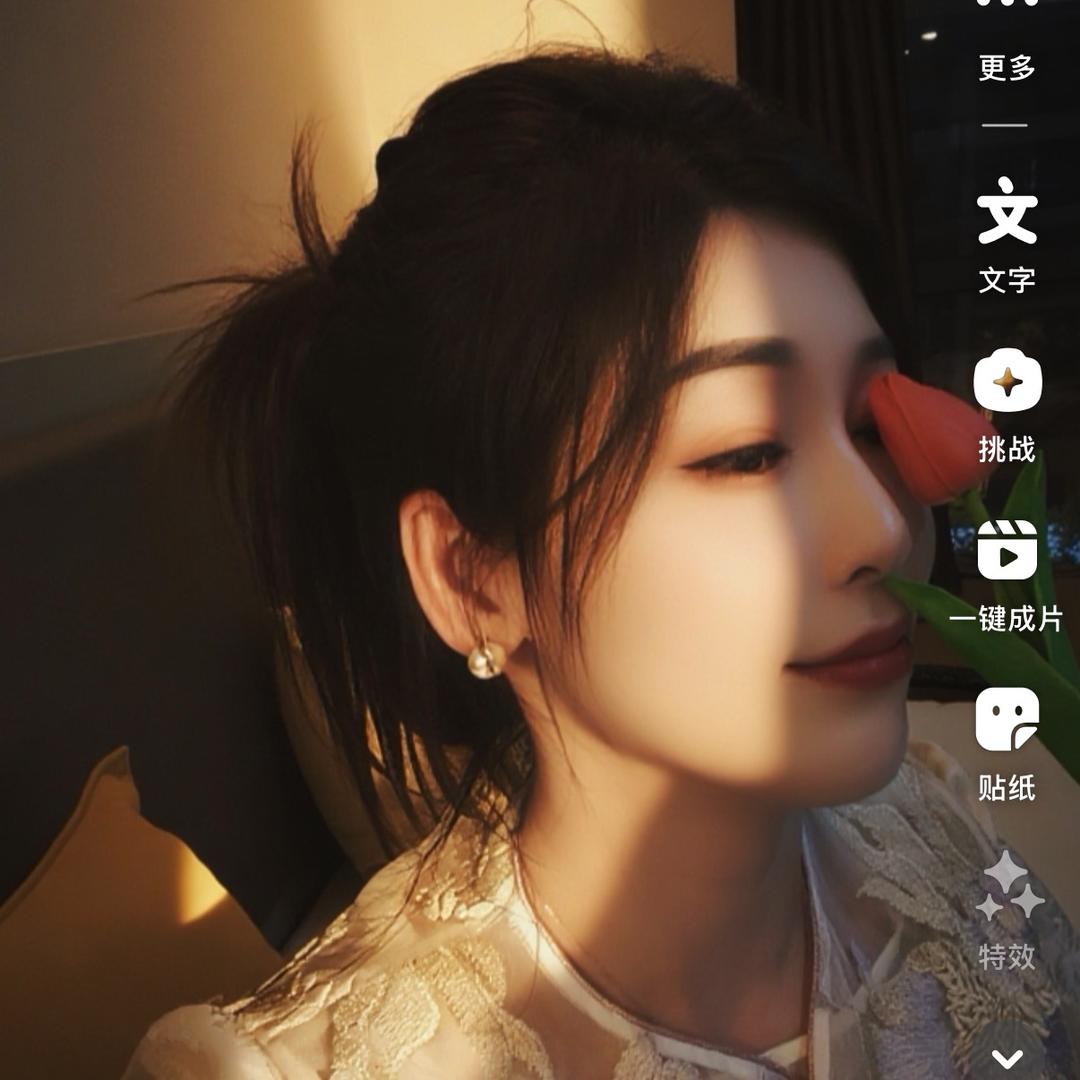Open the 更多 (more) options
The width and height of the screenshot is (1080, 1080).
1006,40
